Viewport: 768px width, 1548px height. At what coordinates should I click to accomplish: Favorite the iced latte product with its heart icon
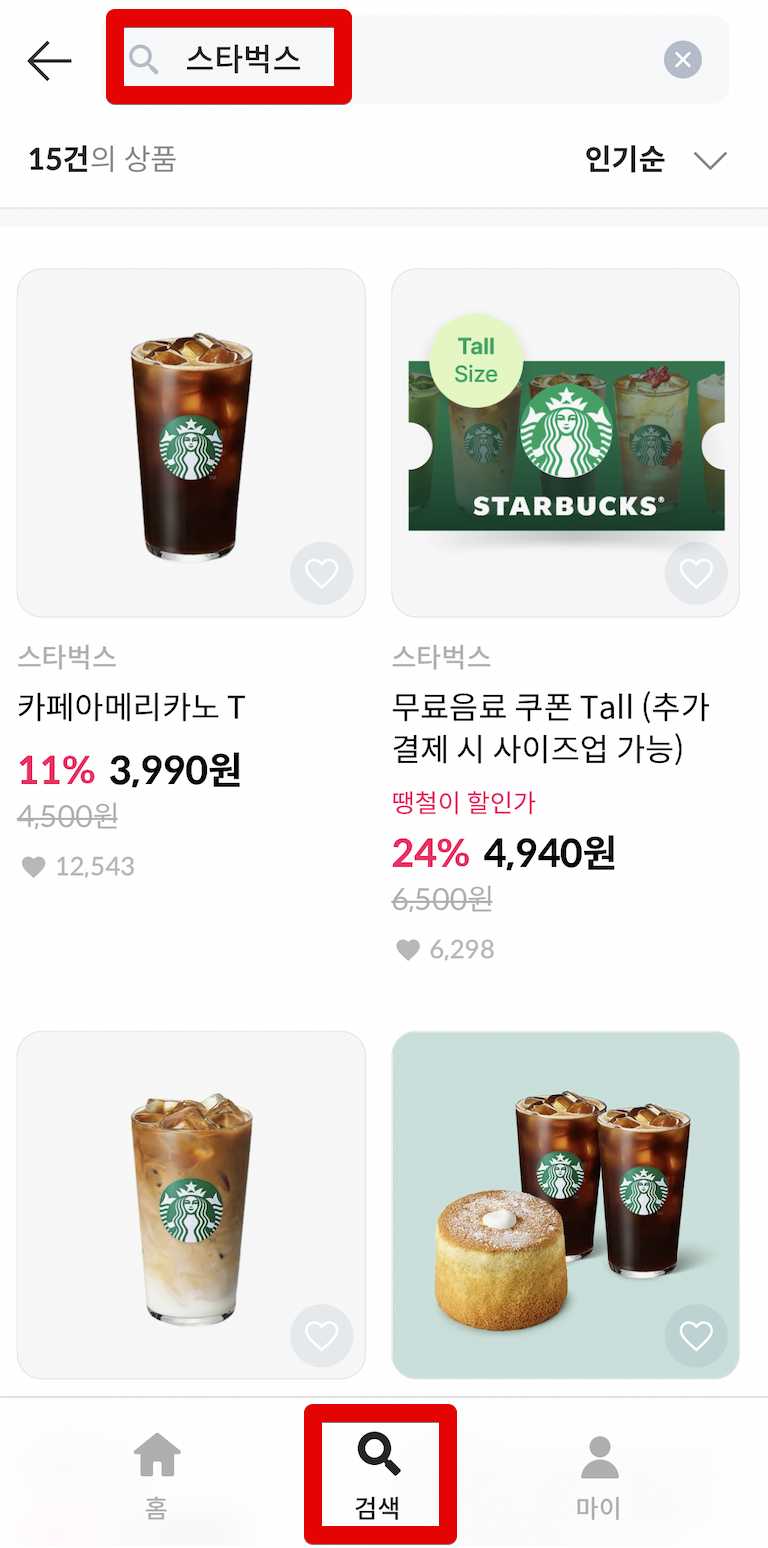322,1336
